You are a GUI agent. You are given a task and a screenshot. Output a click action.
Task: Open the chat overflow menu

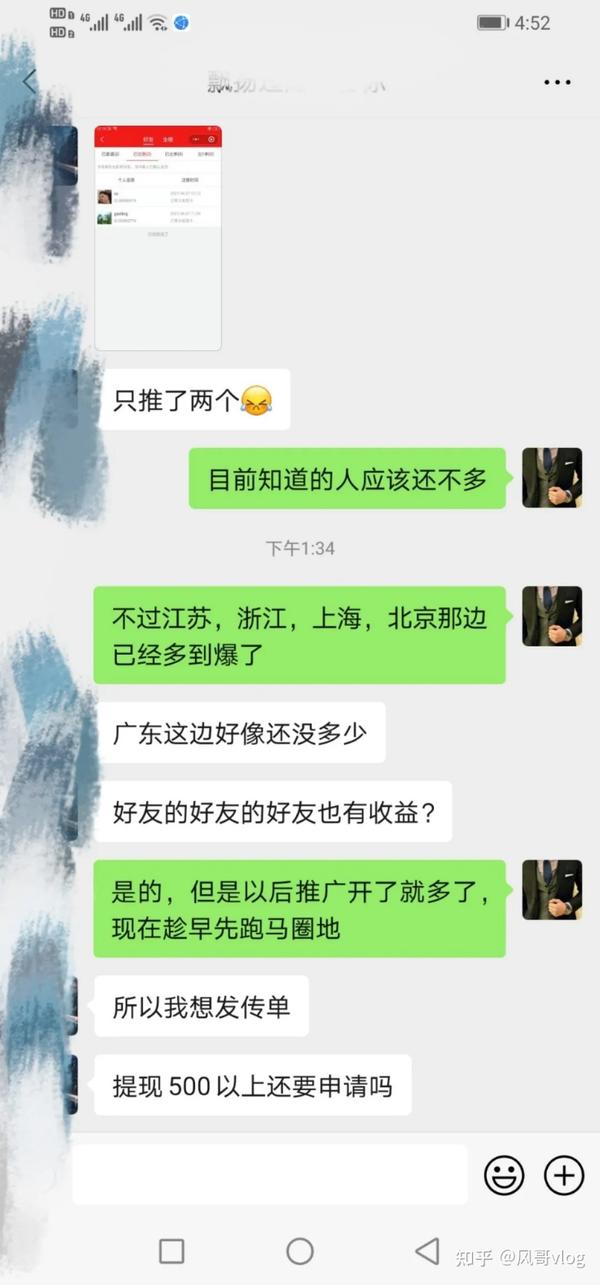557,82
